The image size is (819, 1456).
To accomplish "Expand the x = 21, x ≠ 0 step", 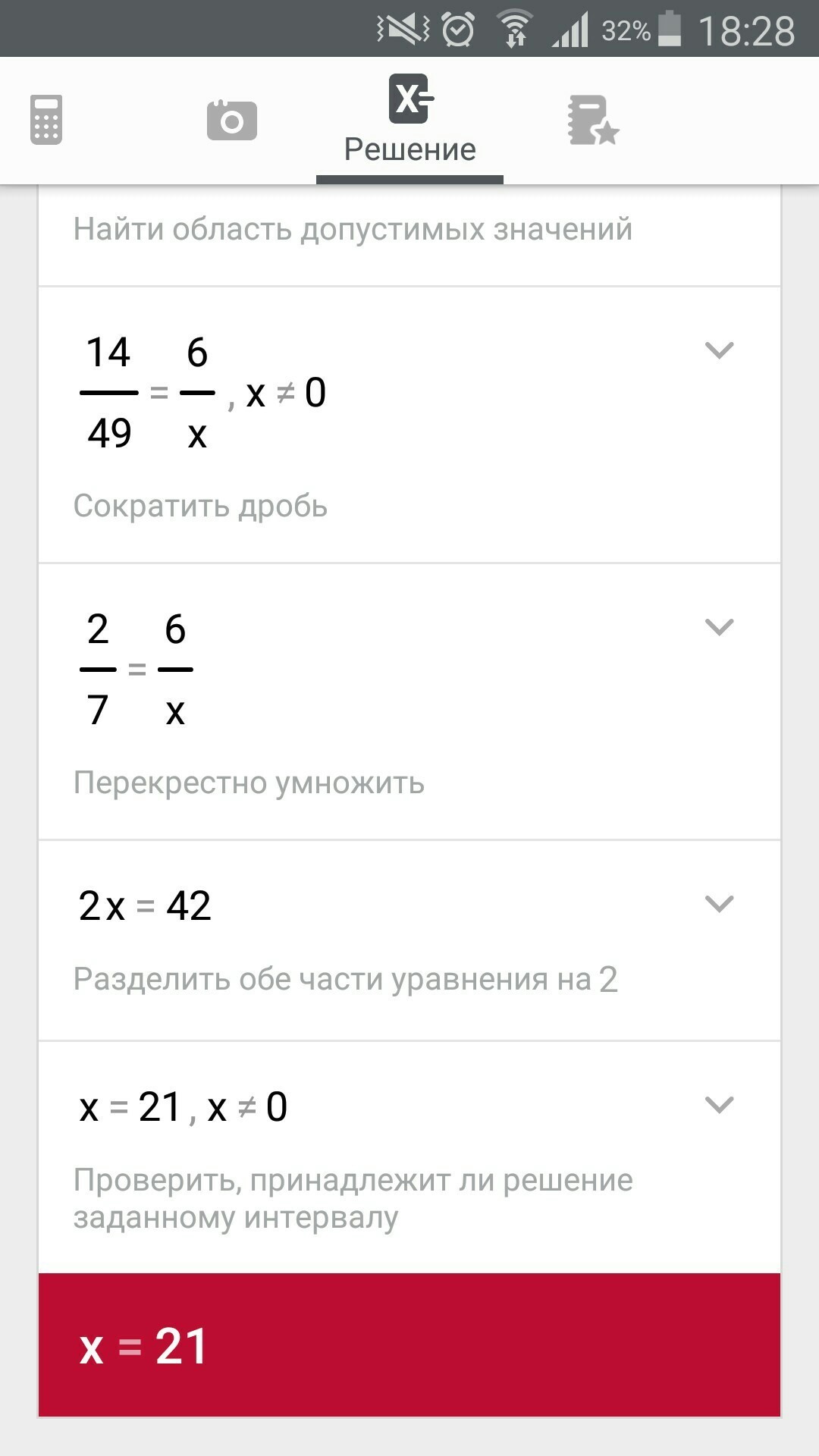I will 719,1105.
